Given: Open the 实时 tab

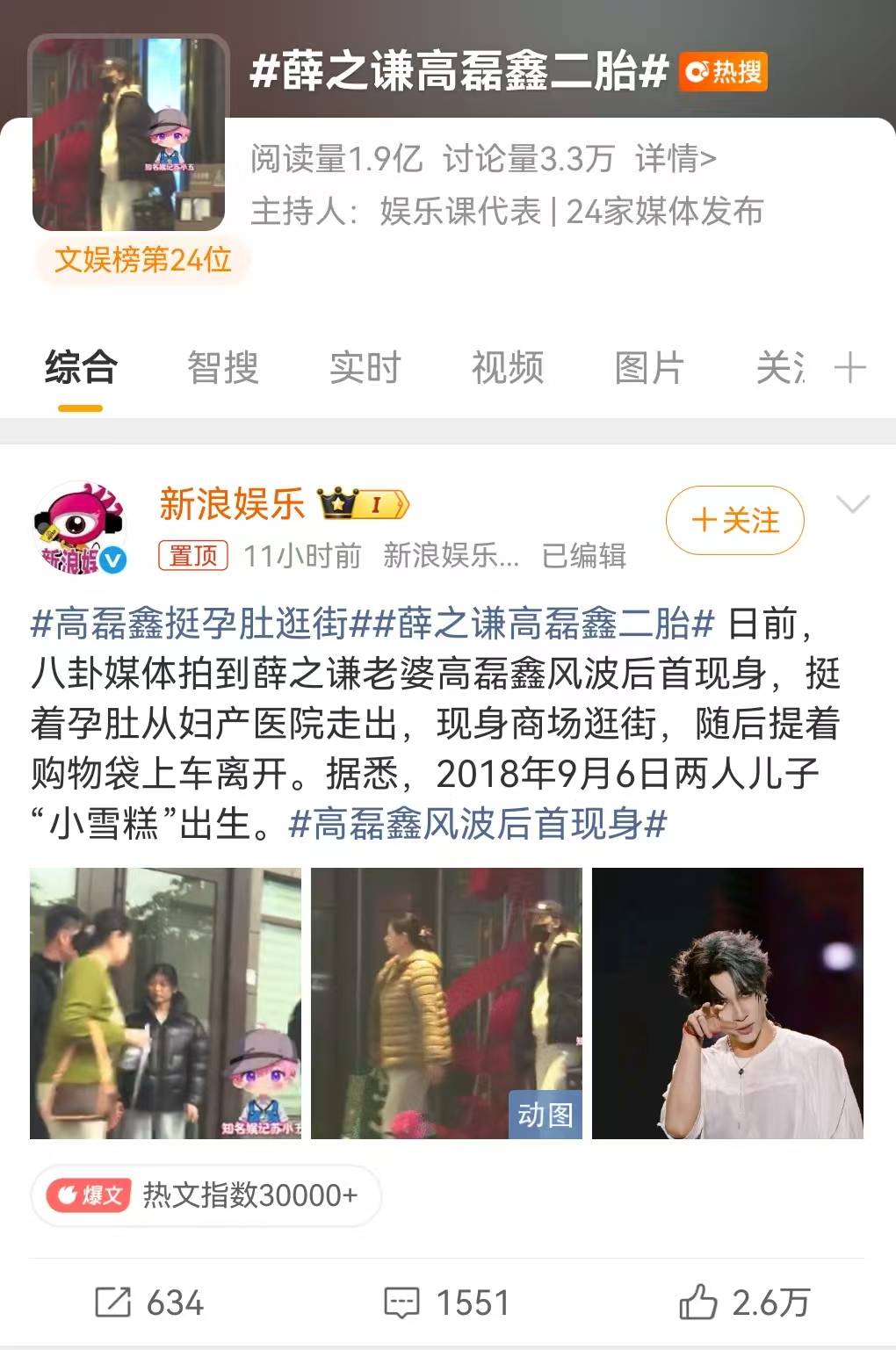Looking at the screenshot, I should click(x=365, y=367).
